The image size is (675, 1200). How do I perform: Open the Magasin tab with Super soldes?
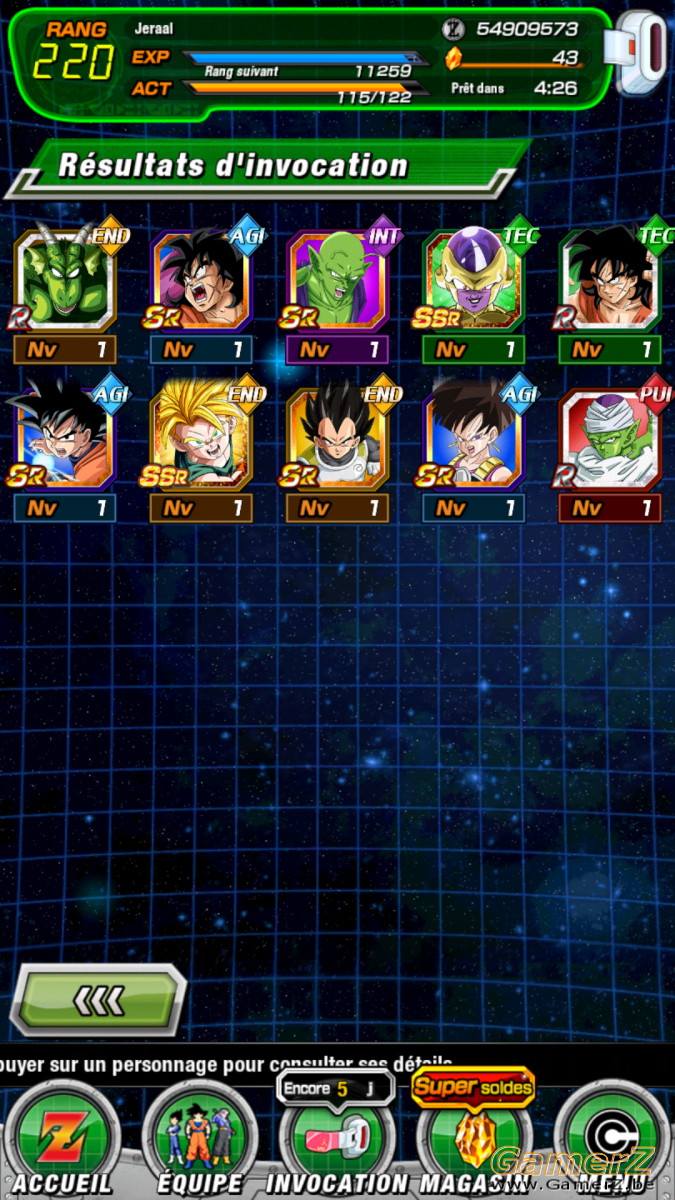(x=472, y=1140)
